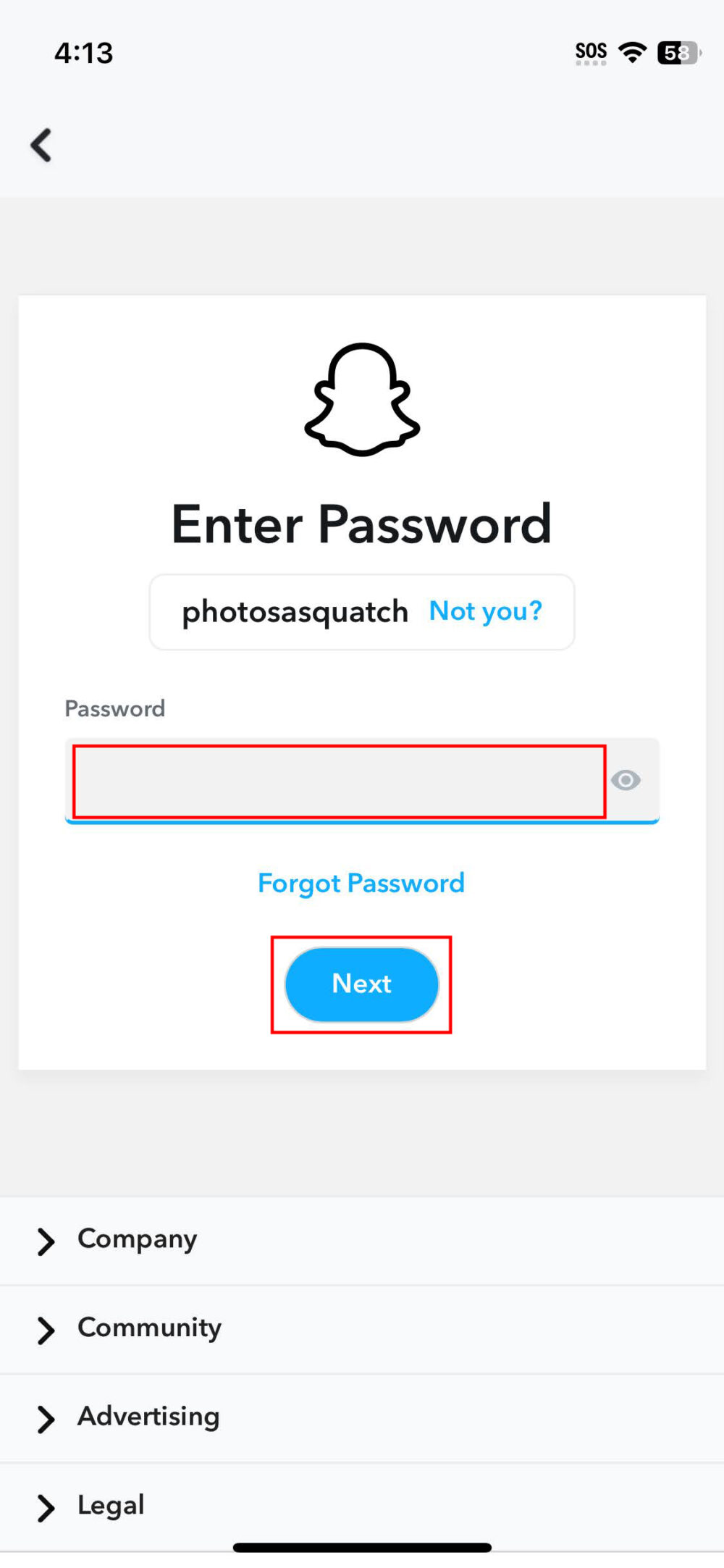Tap the Next button
The width and height of the screenshot is (724, 1568).
(x=362, y=984)
